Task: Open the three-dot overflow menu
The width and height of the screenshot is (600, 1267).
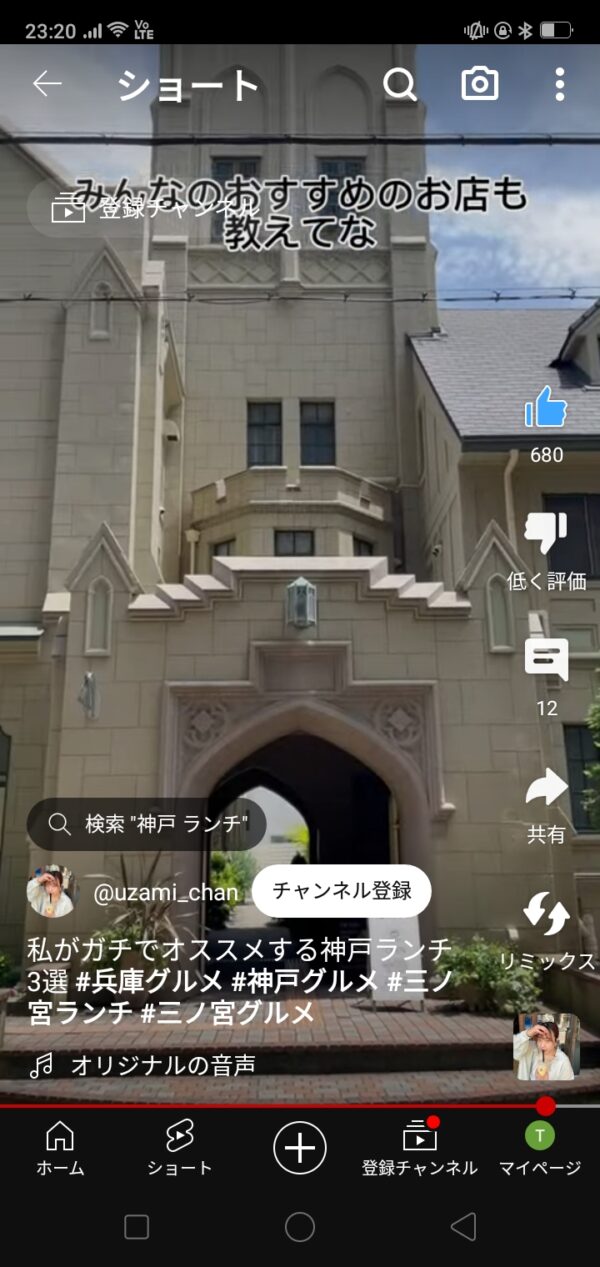Action: point(560,85)
